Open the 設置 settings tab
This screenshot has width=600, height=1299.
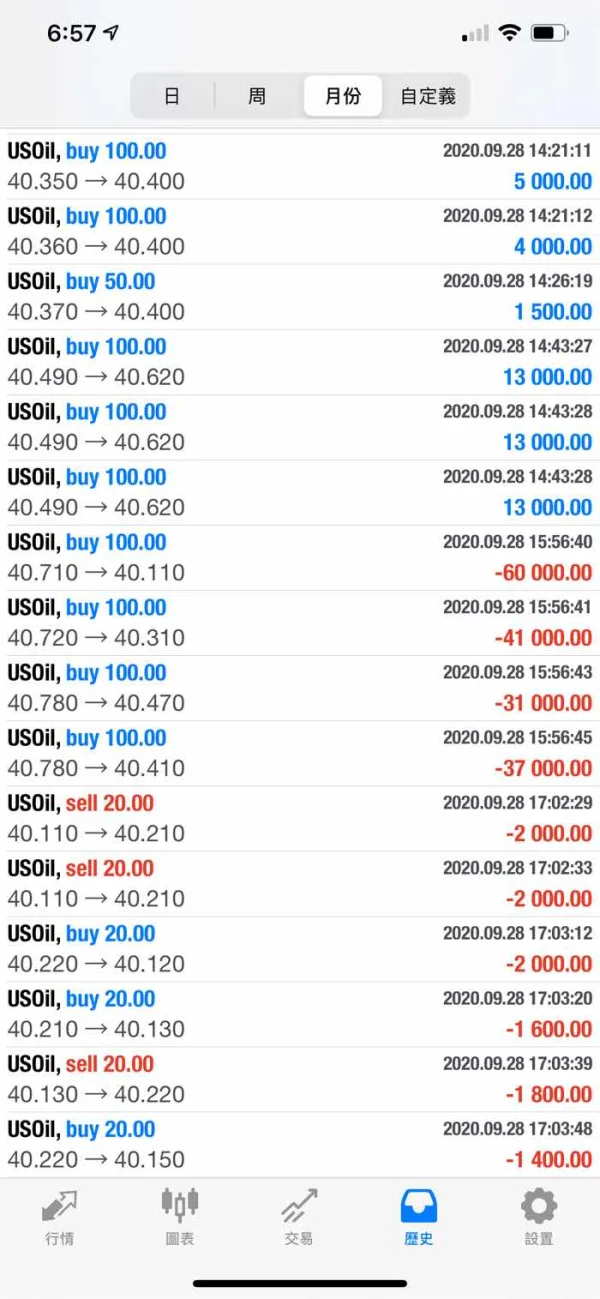coord(539,1215)
